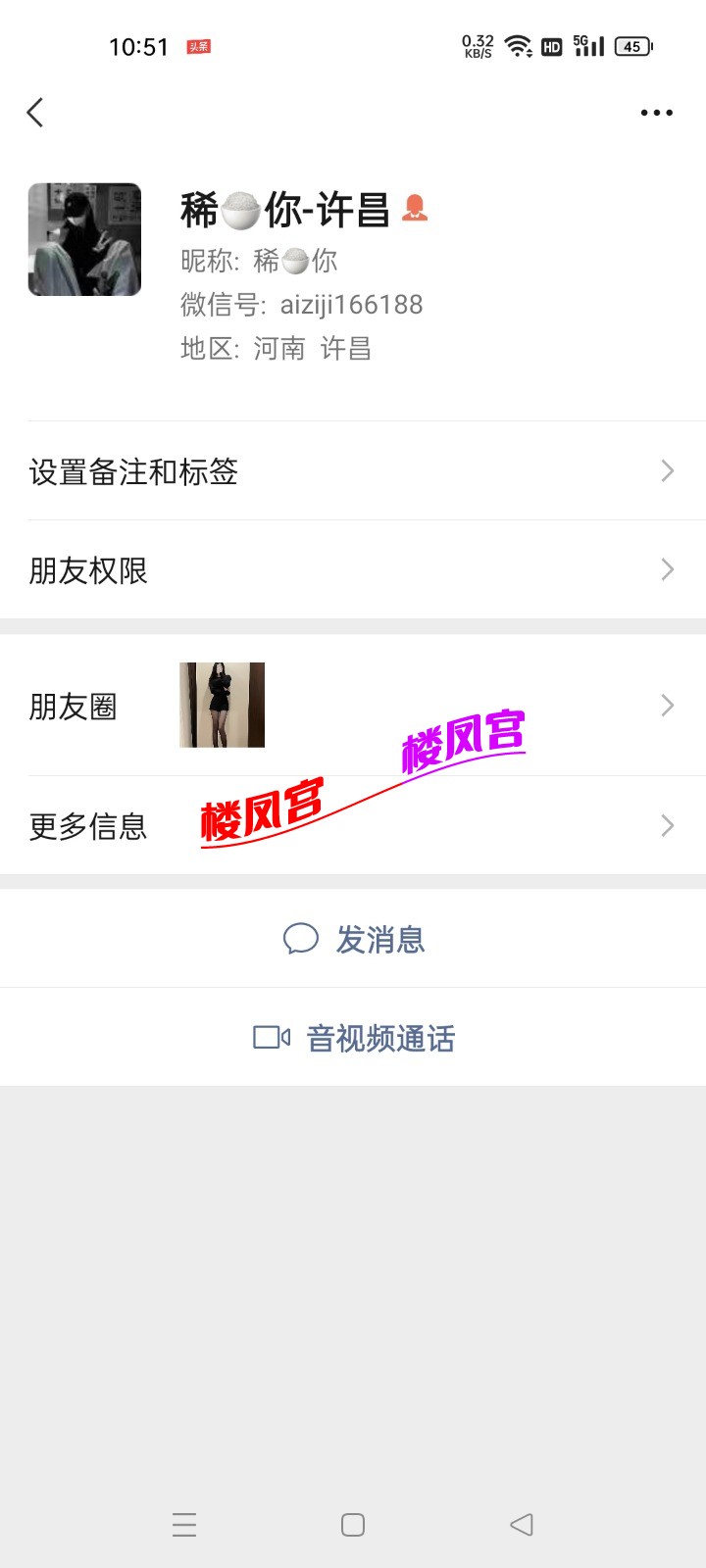
Task: Tap 发消息 to send a message
Action: 353,939
